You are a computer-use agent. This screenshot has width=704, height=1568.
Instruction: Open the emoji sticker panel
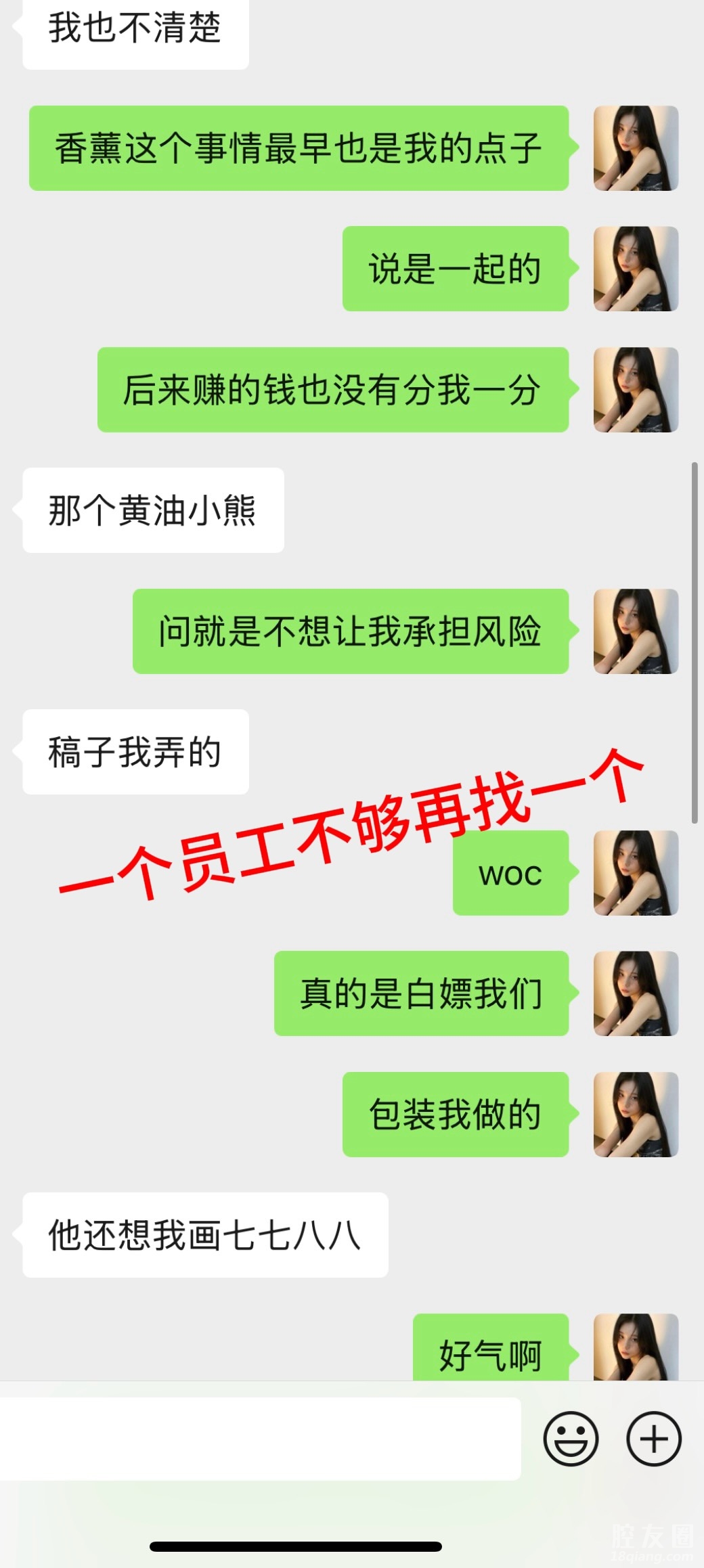pyautogui.click(x=571, y=1439)
